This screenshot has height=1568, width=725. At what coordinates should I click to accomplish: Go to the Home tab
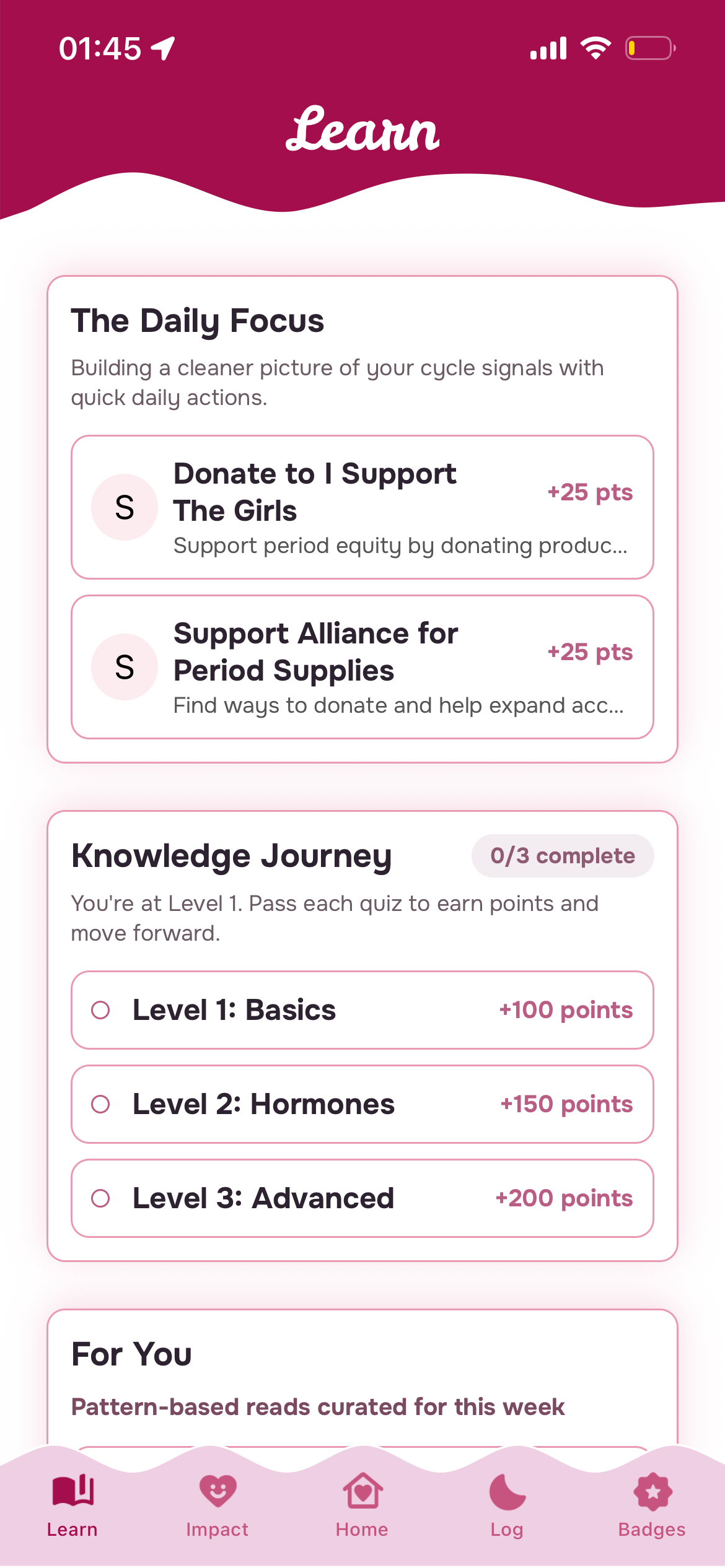(x=362, y=1505)
